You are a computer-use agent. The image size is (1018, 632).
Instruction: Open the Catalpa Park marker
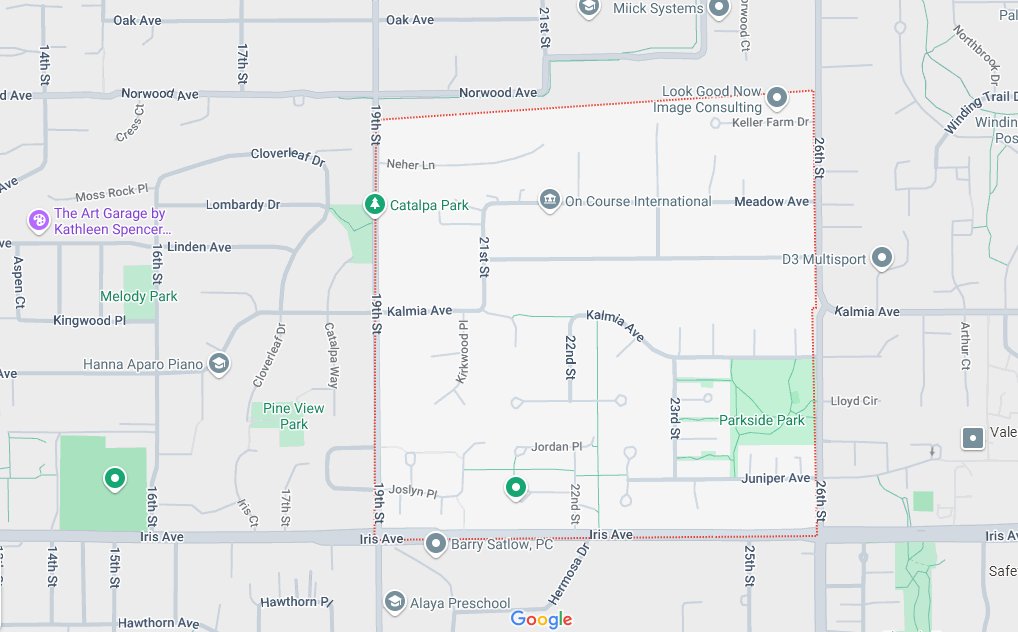click(375, 204)
